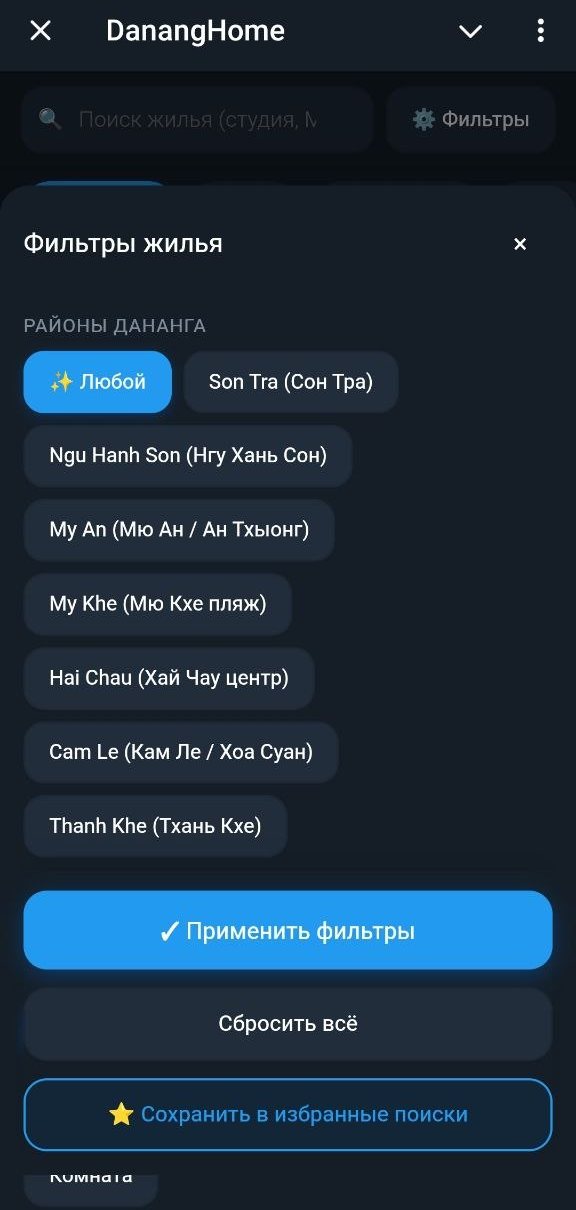Save this search to избранные поиски
576x1210 pixels.
[288, 1114]
